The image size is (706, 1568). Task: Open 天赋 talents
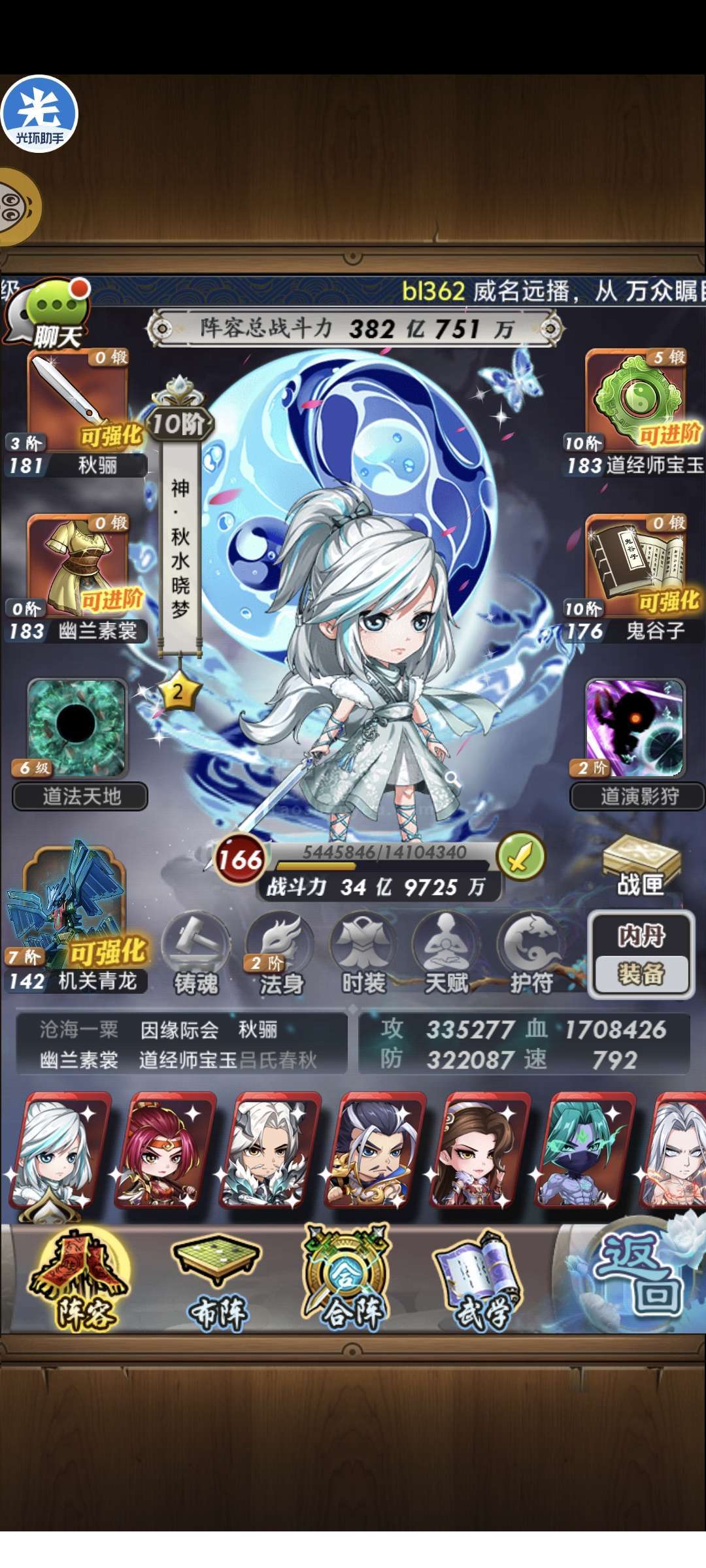[447, 954]
